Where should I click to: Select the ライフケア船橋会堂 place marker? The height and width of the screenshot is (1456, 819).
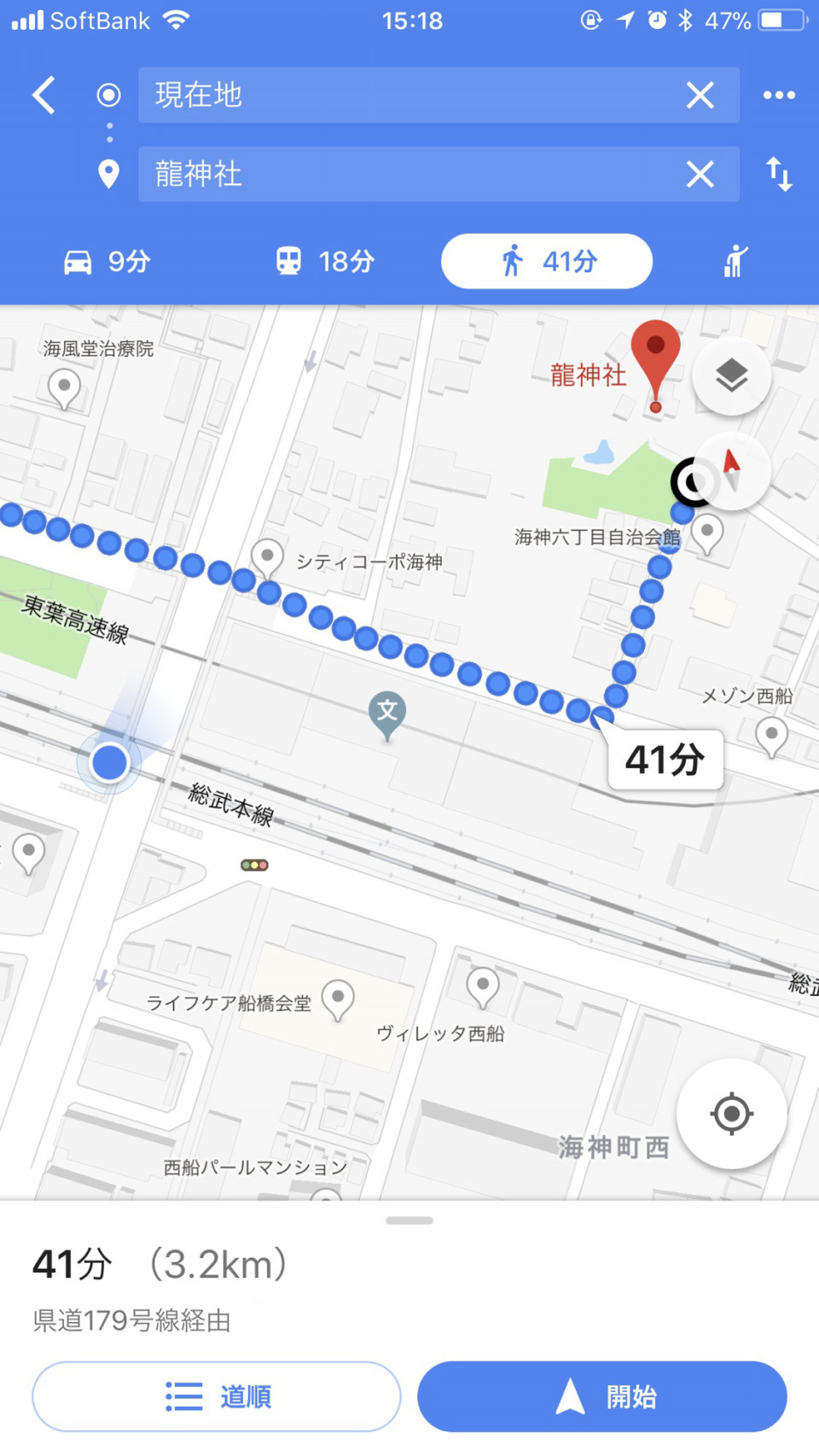pyautogui.click(x=338, y=998)
